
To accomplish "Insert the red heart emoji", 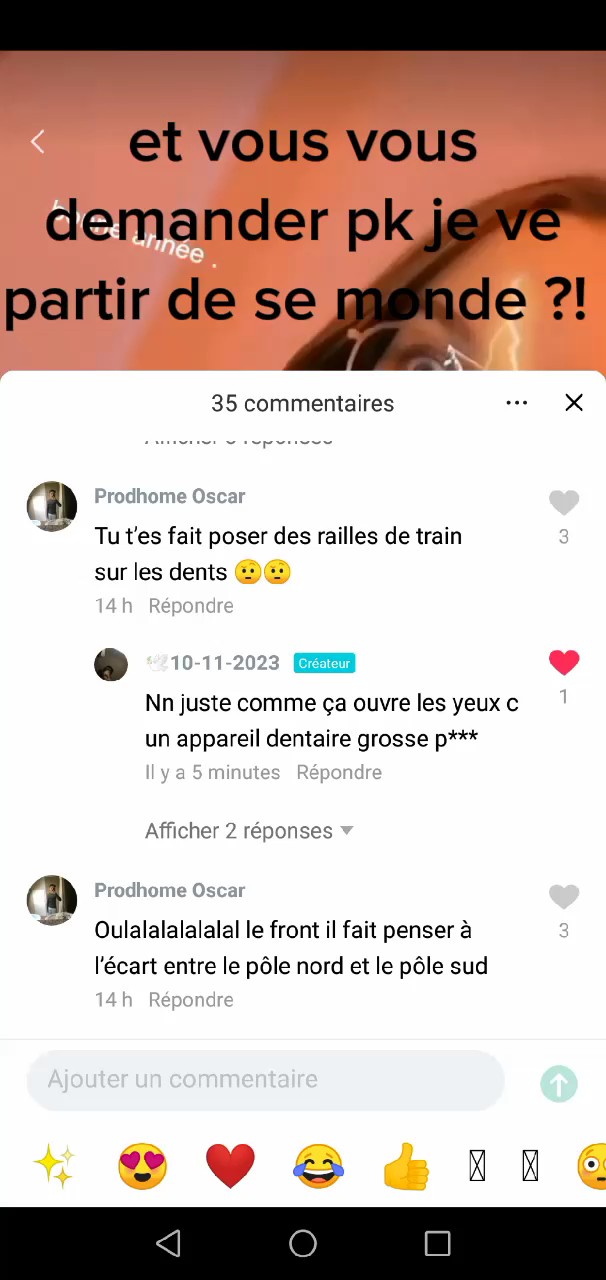I will (230, 1166).
